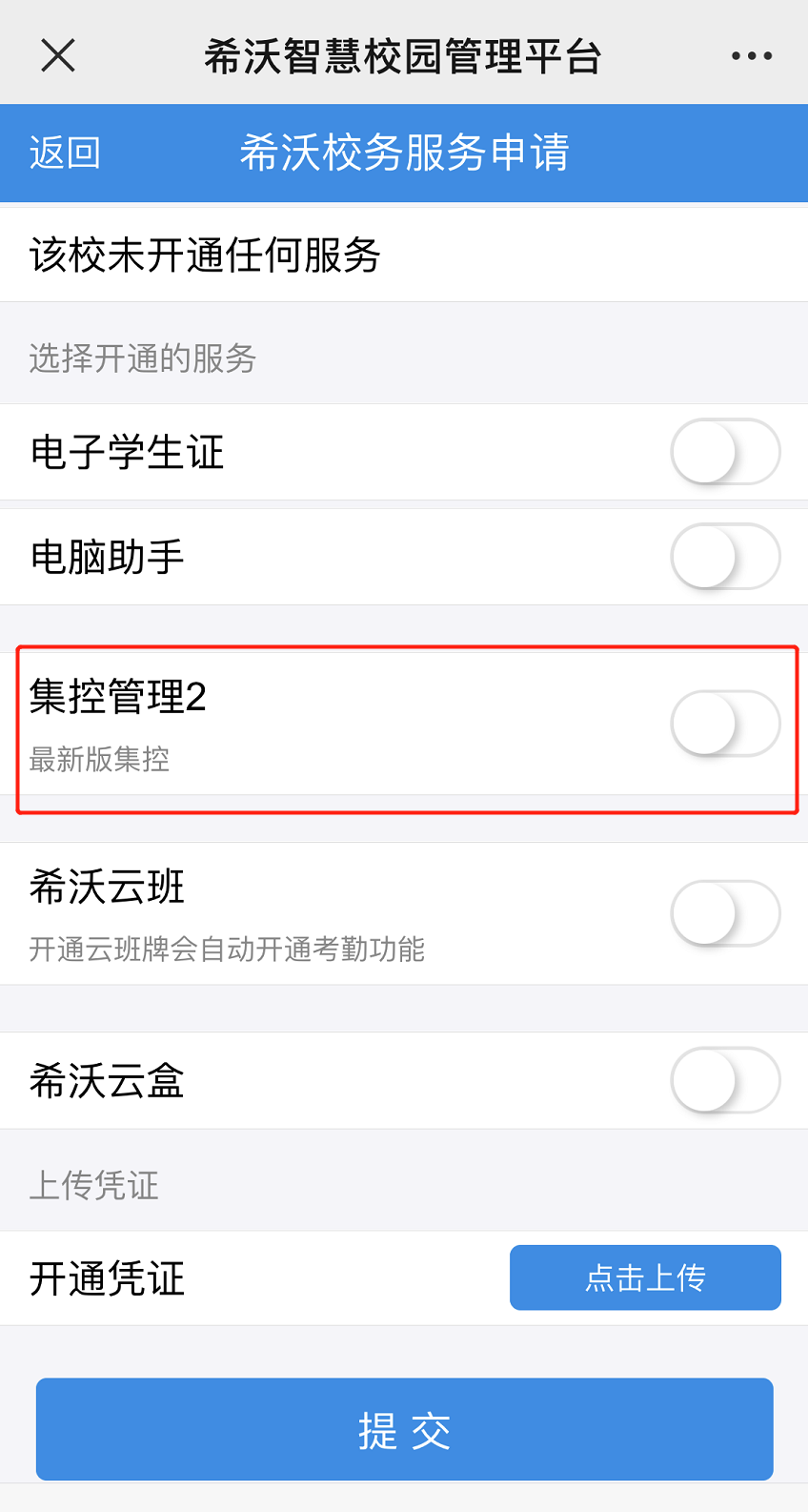Turn on 电脑助手 service
The height and width of the screenshot is (1512, 808).
coord(726,557)
